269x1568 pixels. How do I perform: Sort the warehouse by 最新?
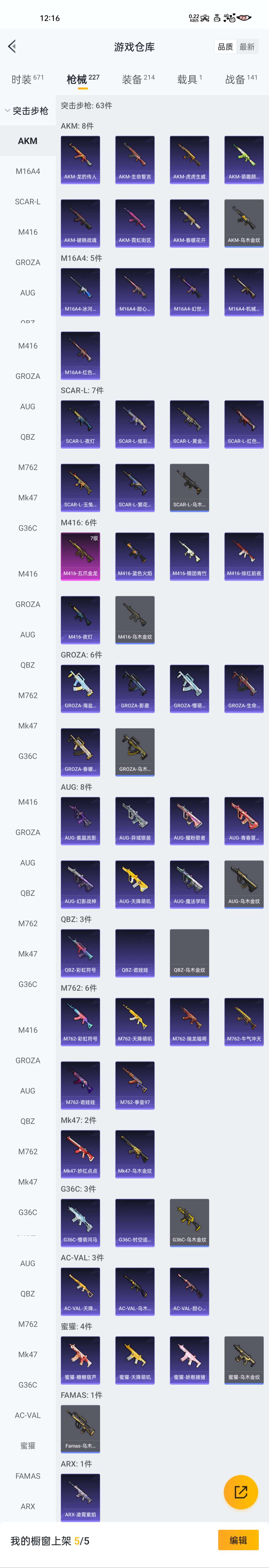247,47
